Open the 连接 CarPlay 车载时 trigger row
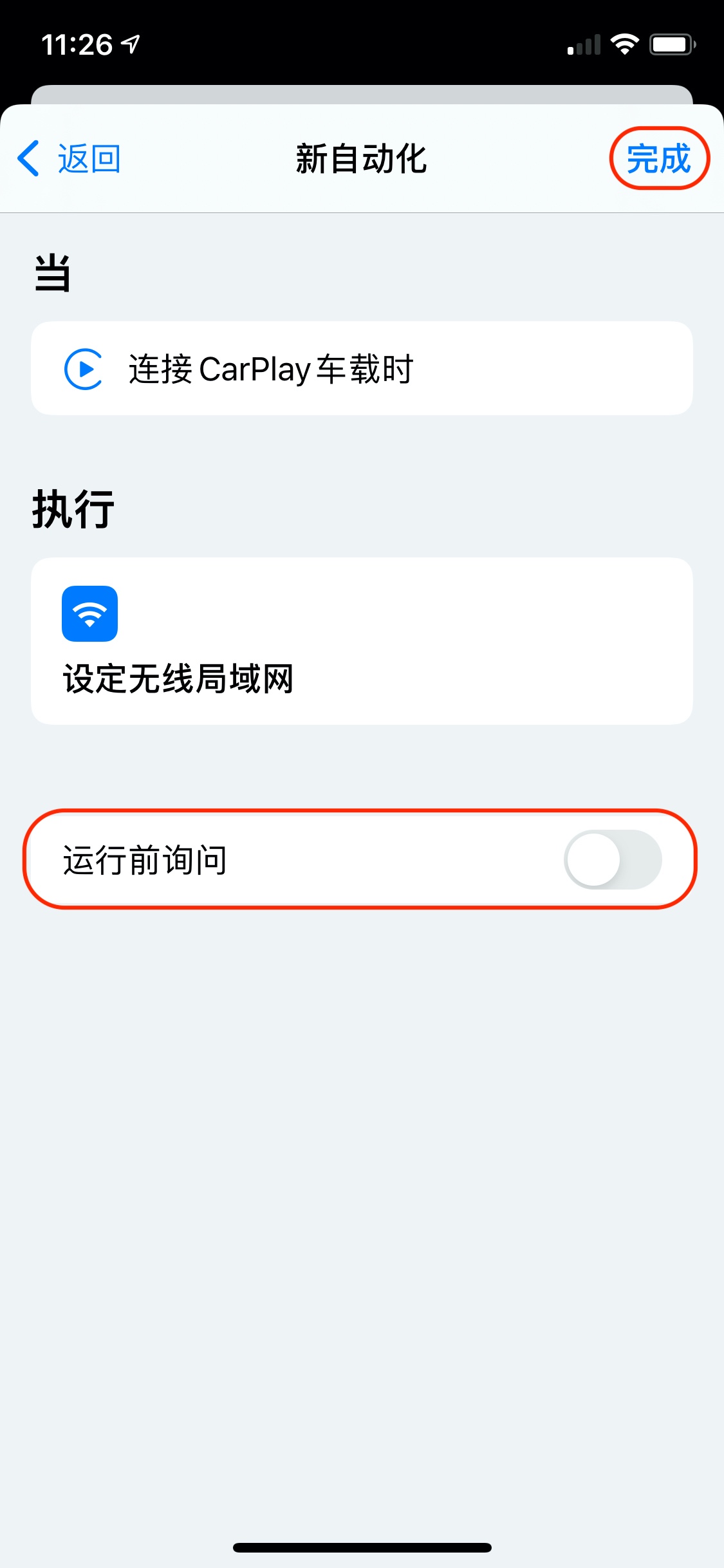 pos(361,368)
